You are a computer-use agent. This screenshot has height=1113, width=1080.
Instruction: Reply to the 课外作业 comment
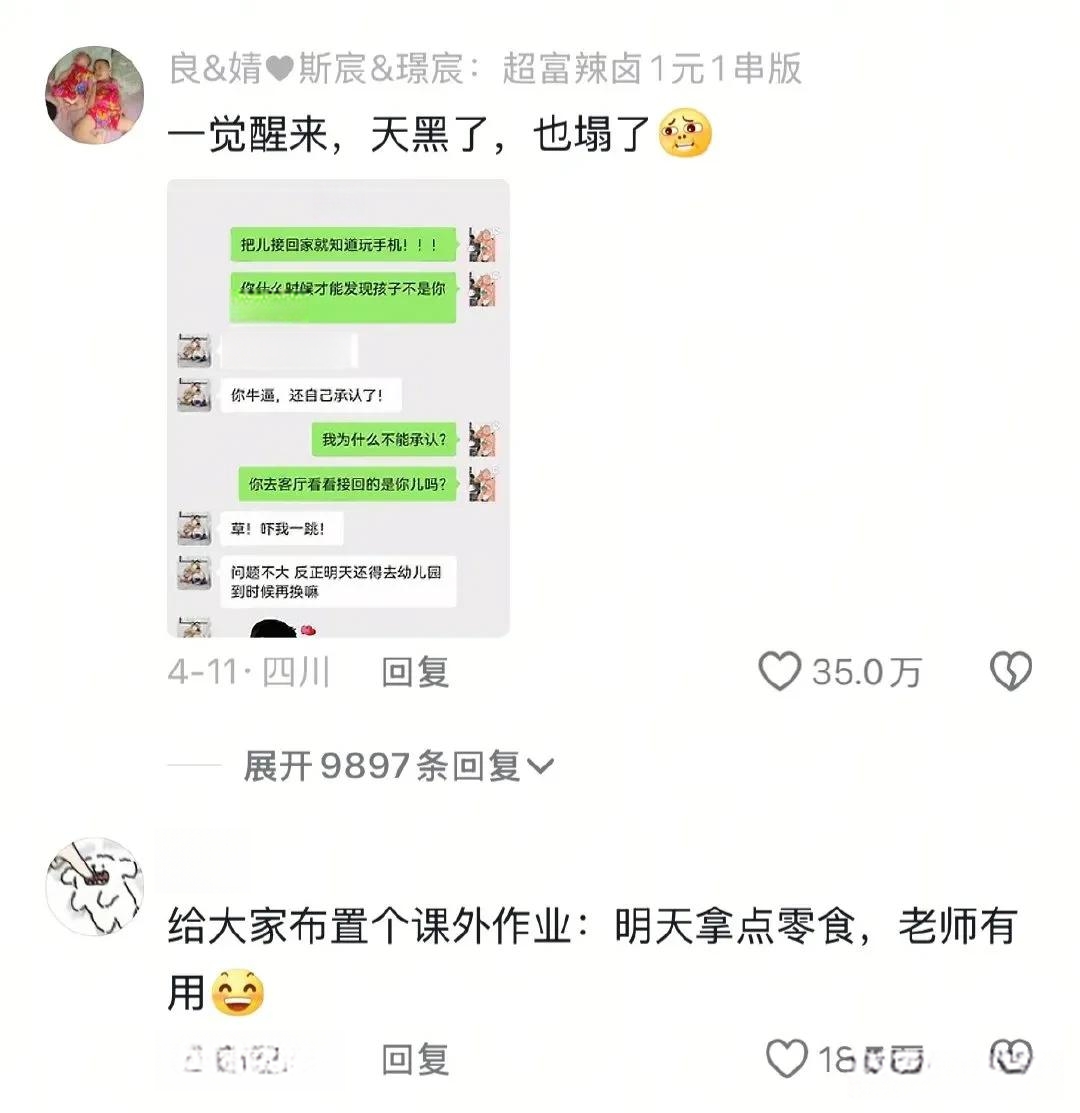[415, 1059]
